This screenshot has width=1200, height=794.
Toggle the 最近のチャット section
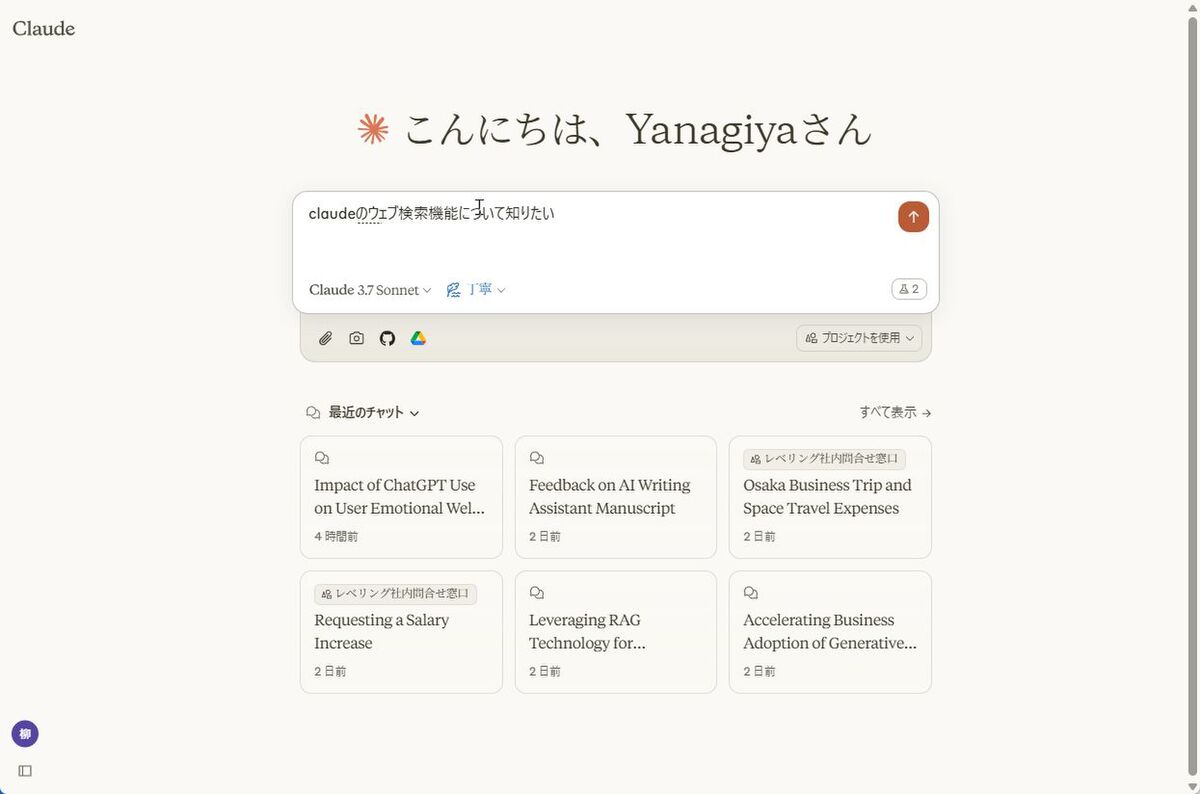(x=363, y=412)
